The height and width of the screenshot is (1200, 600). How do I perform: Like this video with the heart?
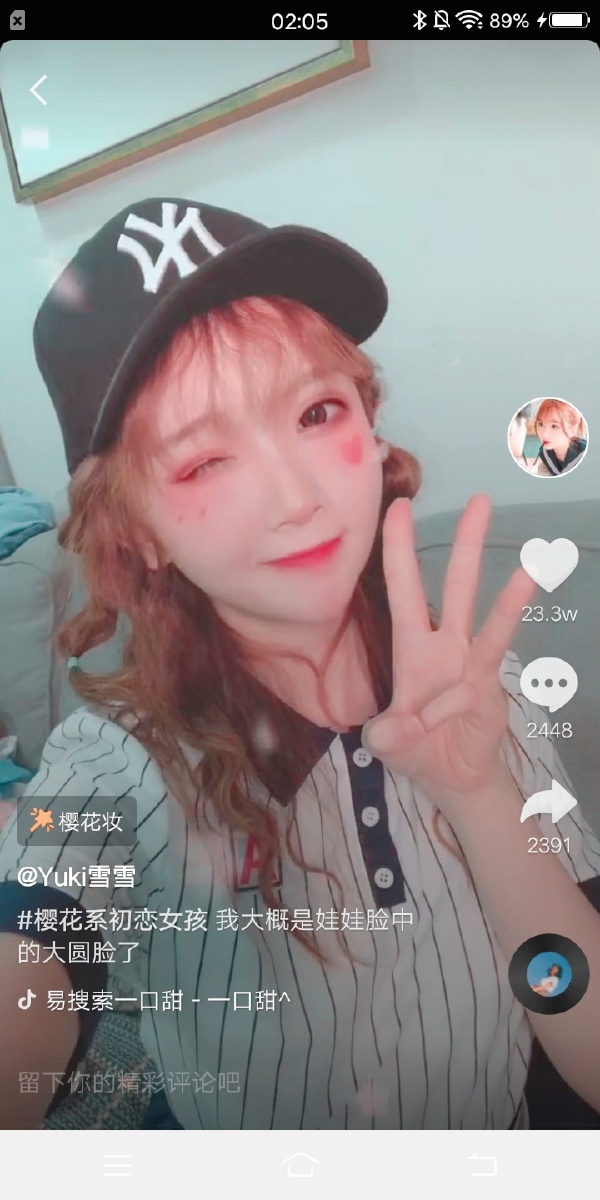click(x=549, y=565)
